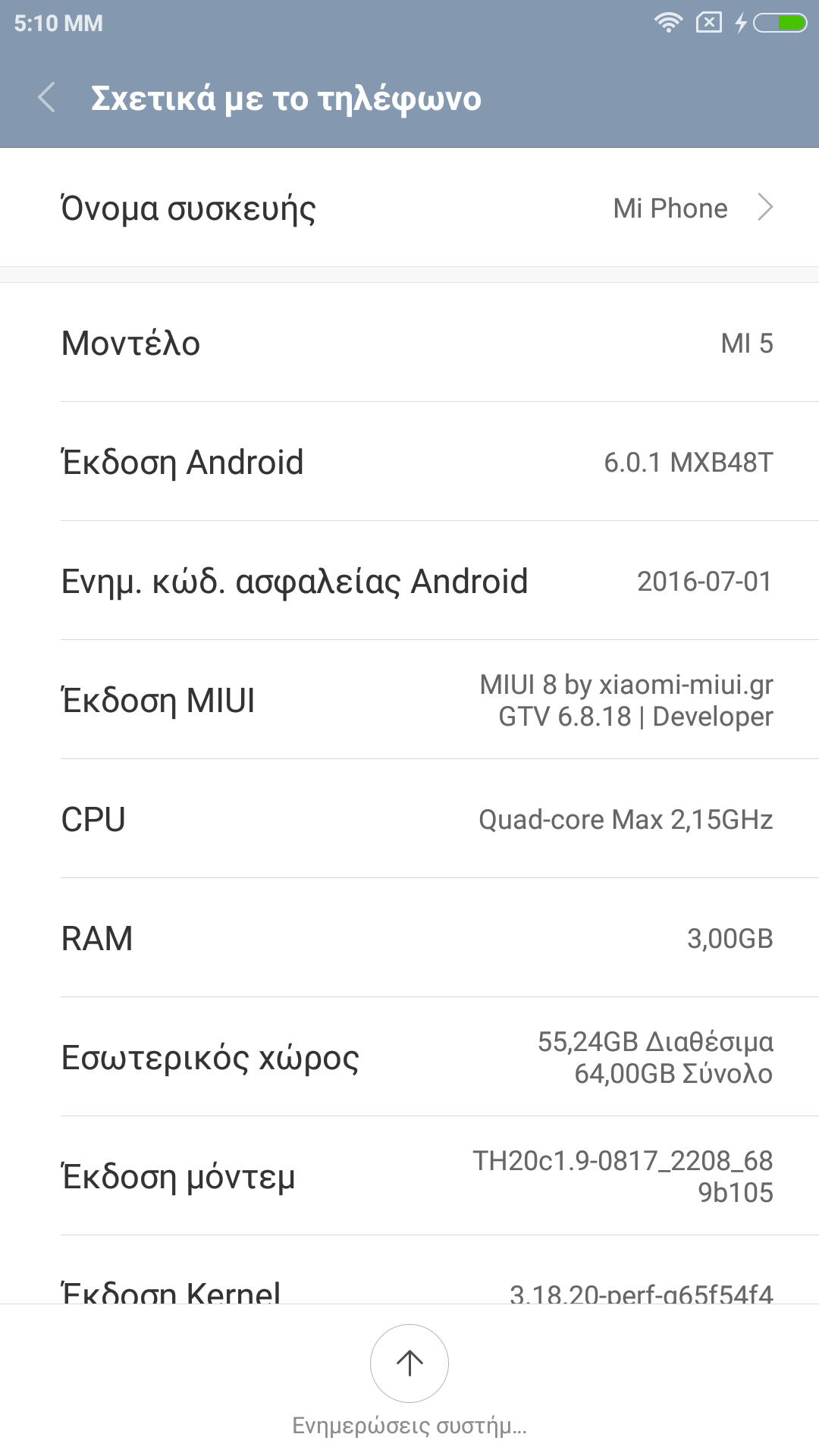Open the Όνομα συσκευής row
The image size is (819, 1456).
click(409, 208)
